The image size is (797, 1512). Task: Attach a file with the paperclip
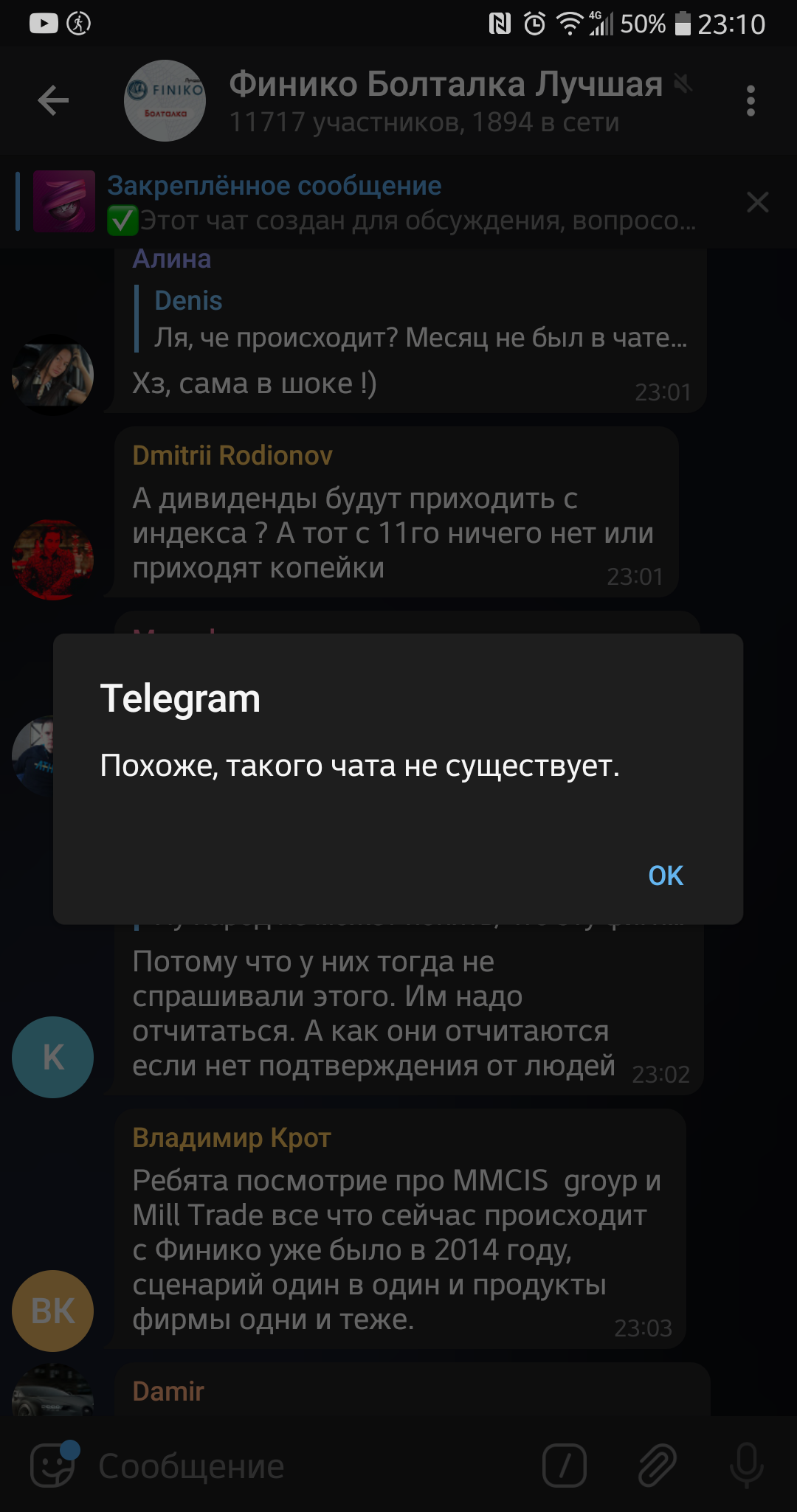click(x=657, y=1466)
